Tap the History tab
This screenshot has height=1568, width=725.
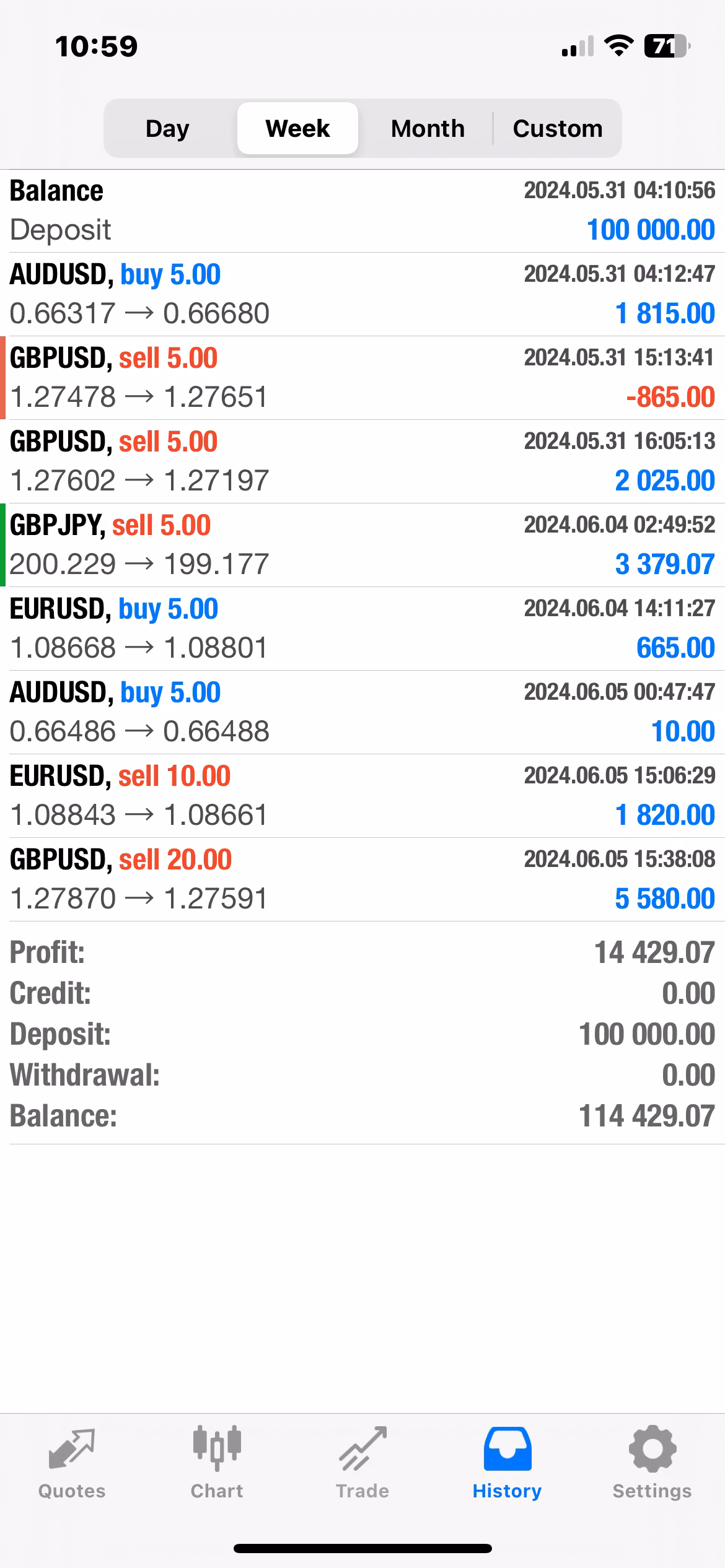point(507,1463)
